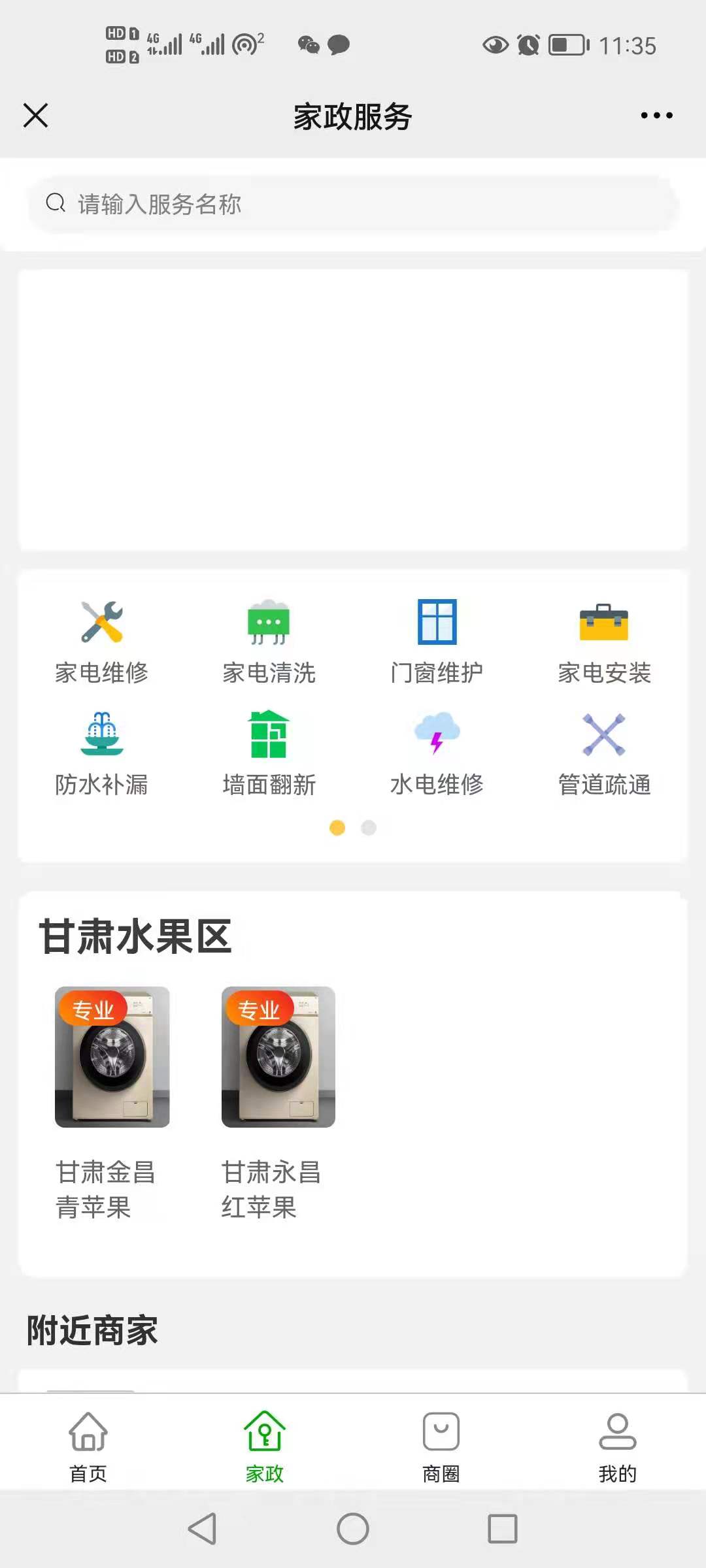Tap the system back button
Viewport: 706px width, 1568px height.
[203, 1529]
